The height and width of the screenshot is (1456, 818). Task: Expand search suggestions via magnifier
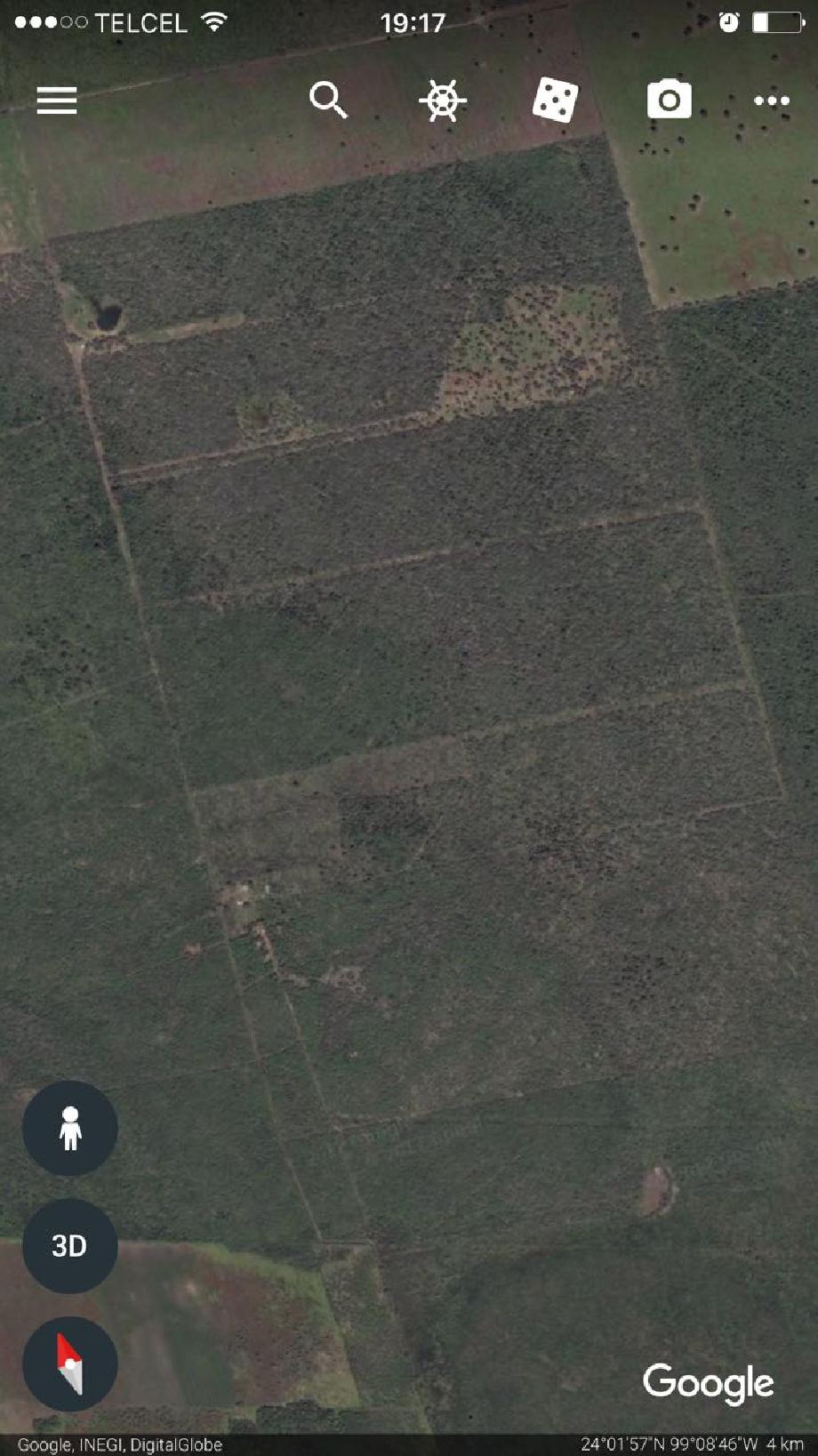tap(330, 100)
